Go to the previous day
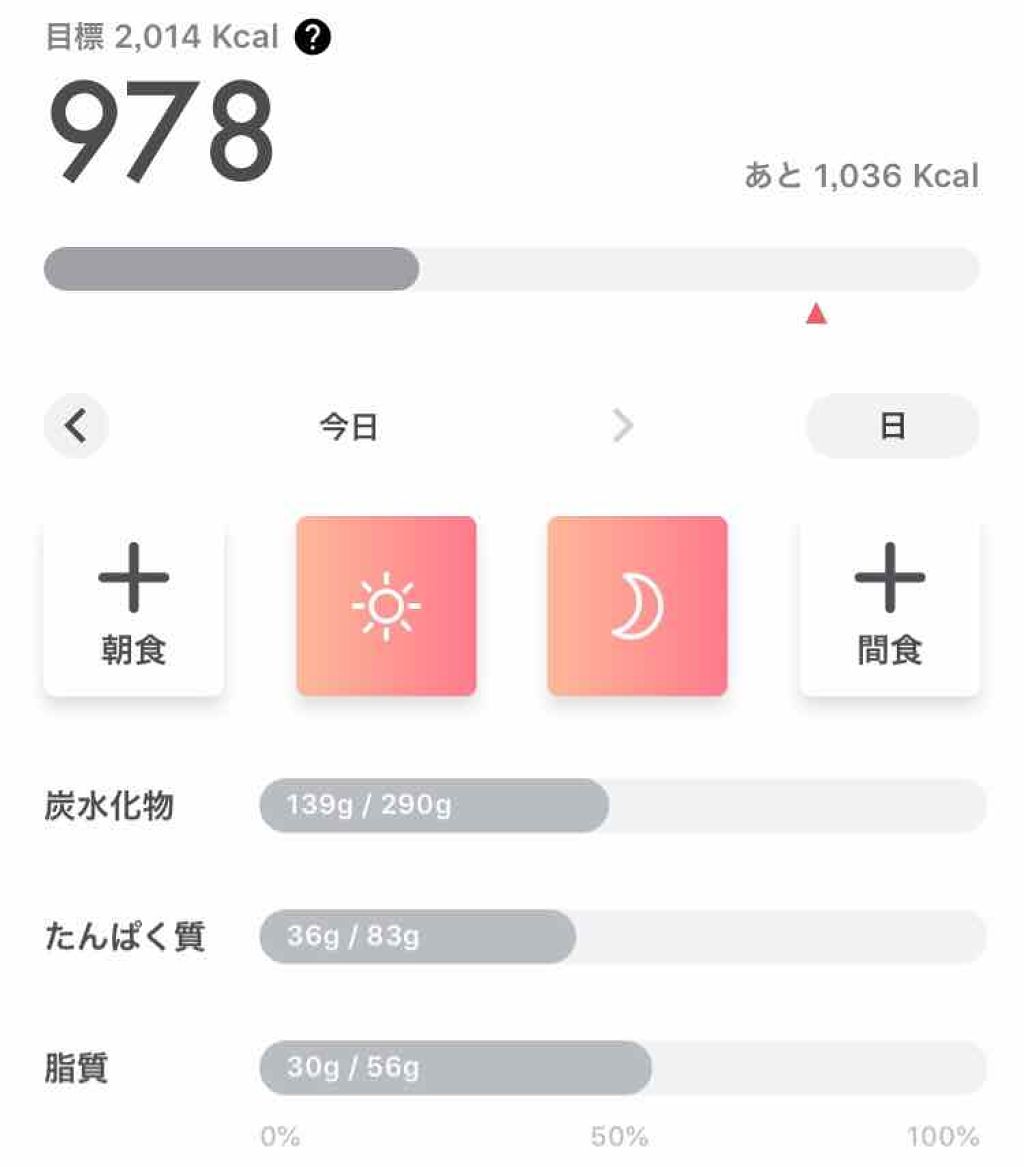Viewport: 1024px width, 1167px height. point(76,427)
